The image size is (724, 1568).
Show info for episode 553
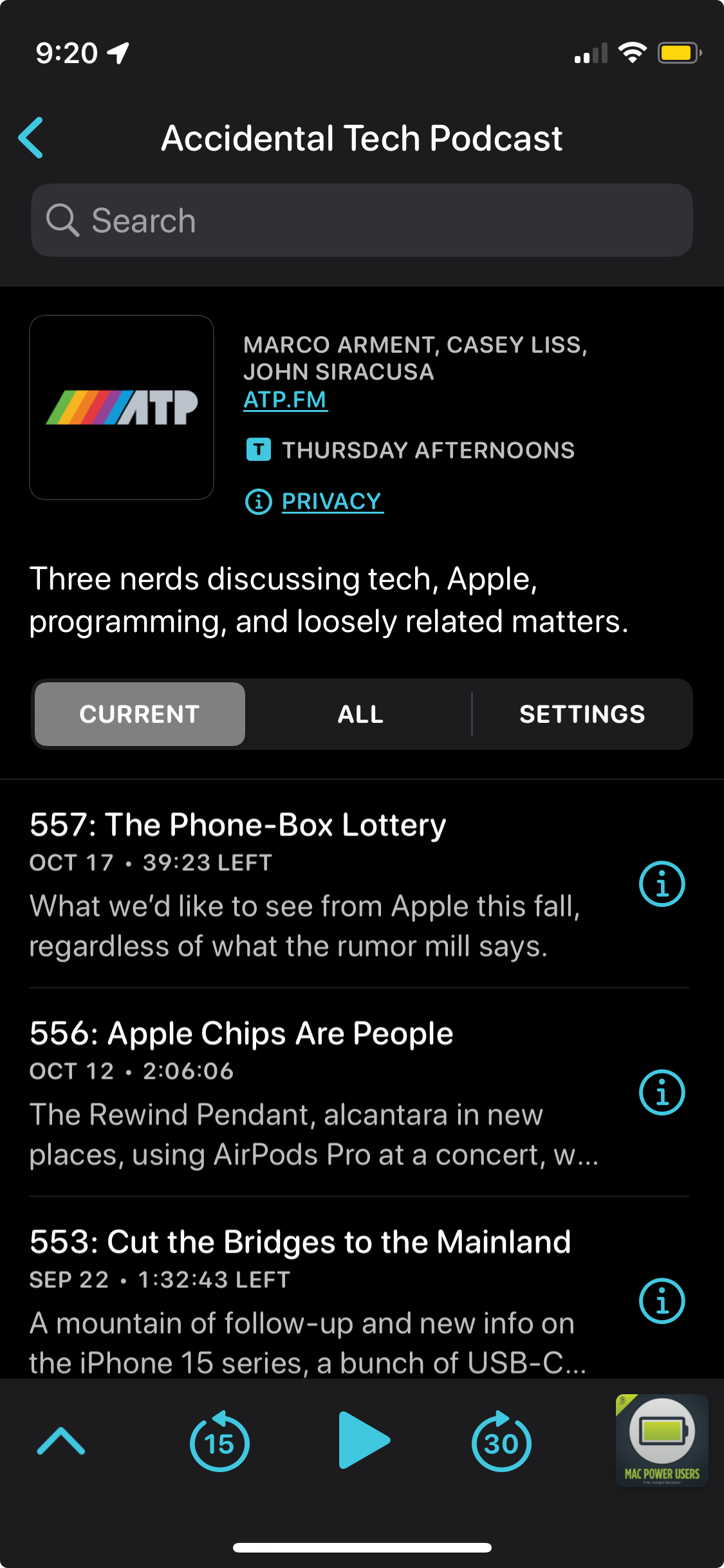[x=662, y=1301]
